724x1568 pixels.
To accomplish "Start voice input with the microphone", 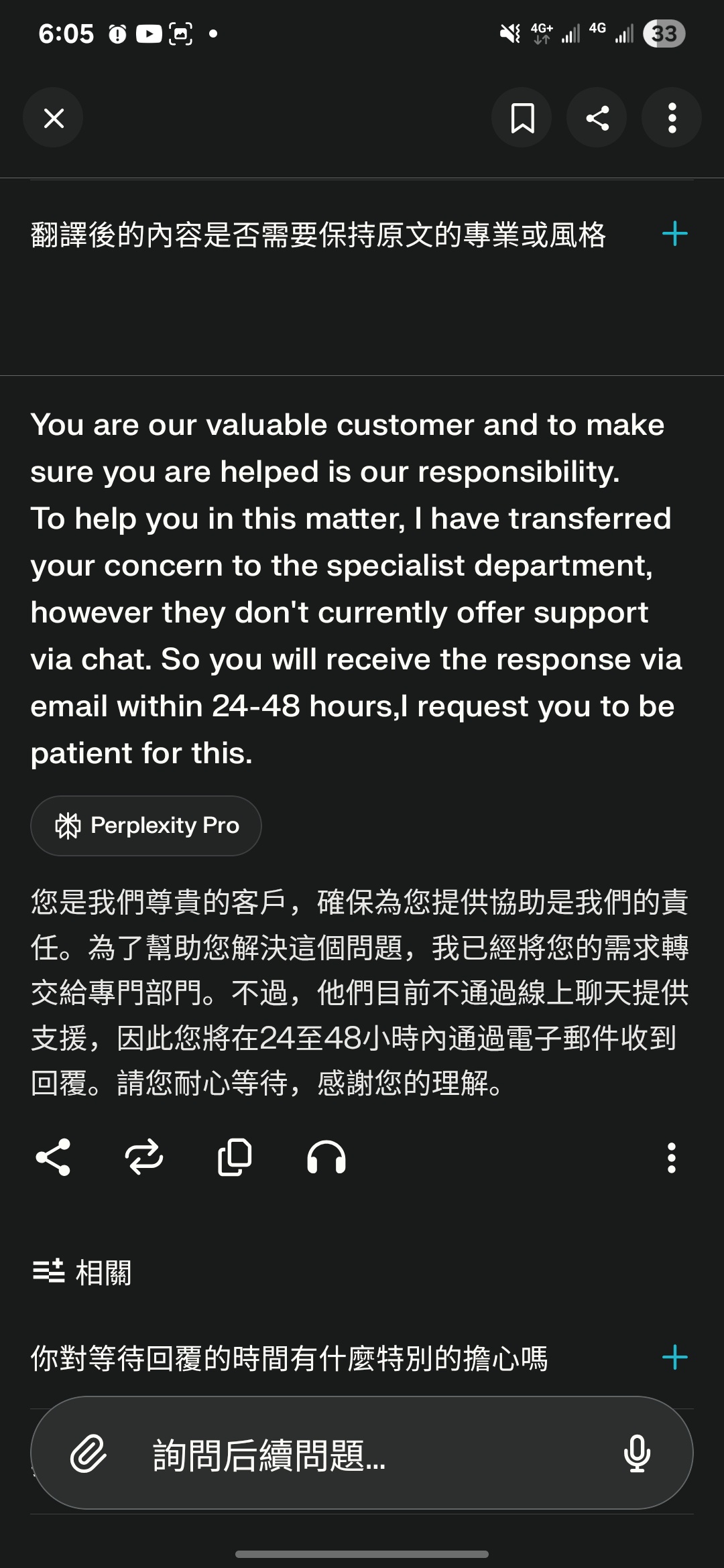I will (x=636, y=1454).
